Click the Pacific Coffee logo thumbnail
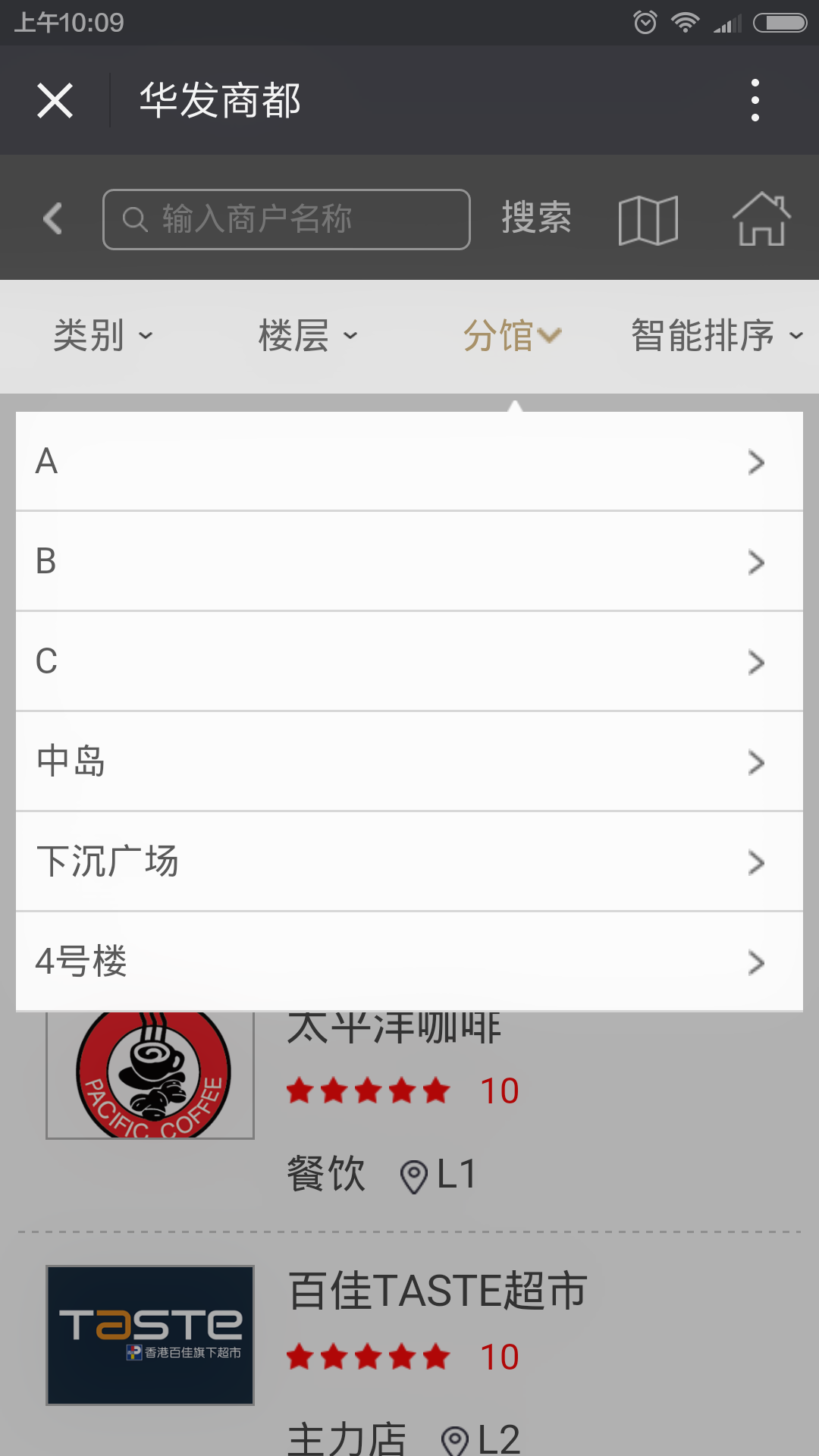This screenshot has width=819, height=1456. 149,1071
